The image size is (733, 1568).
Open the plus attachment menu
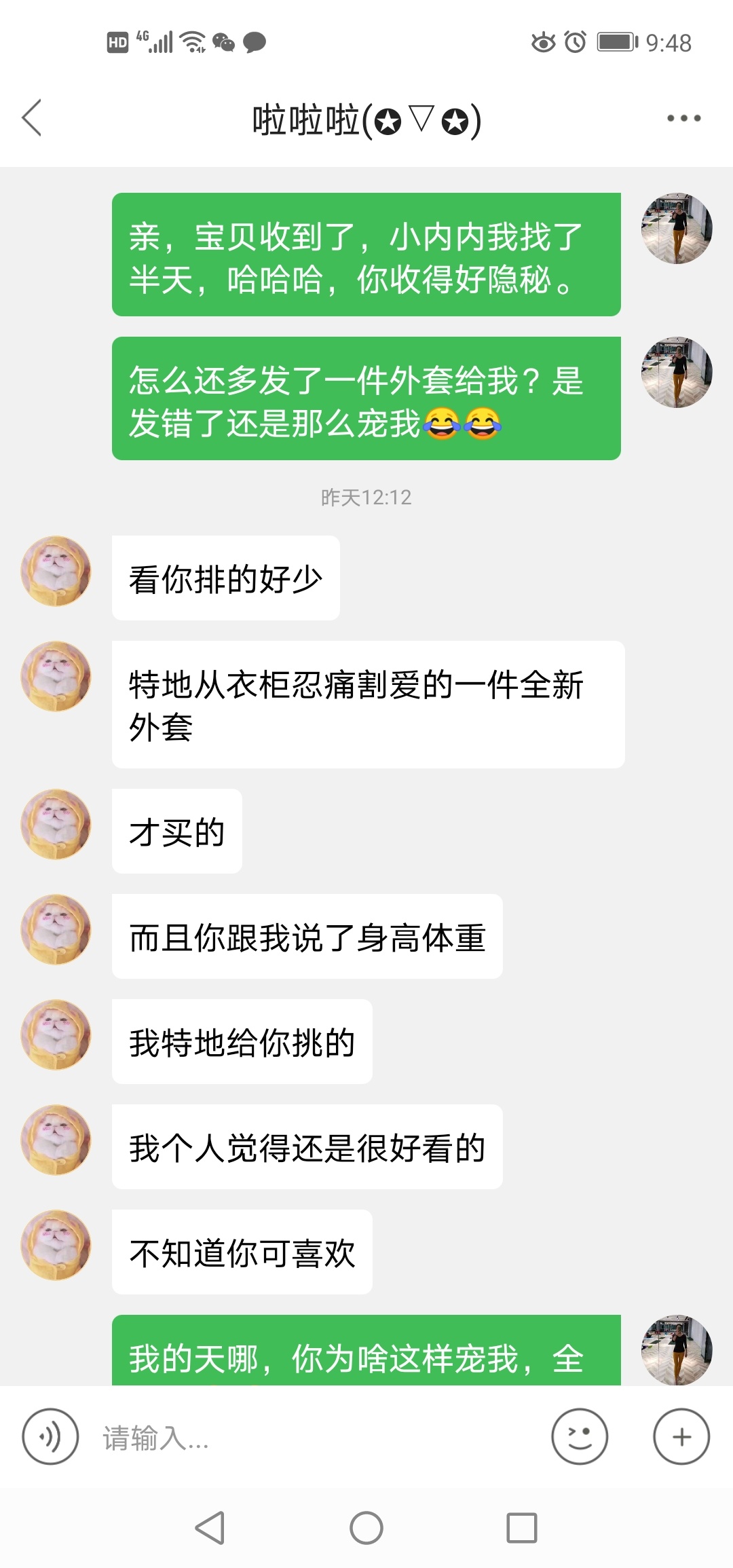click(681, 1436)
